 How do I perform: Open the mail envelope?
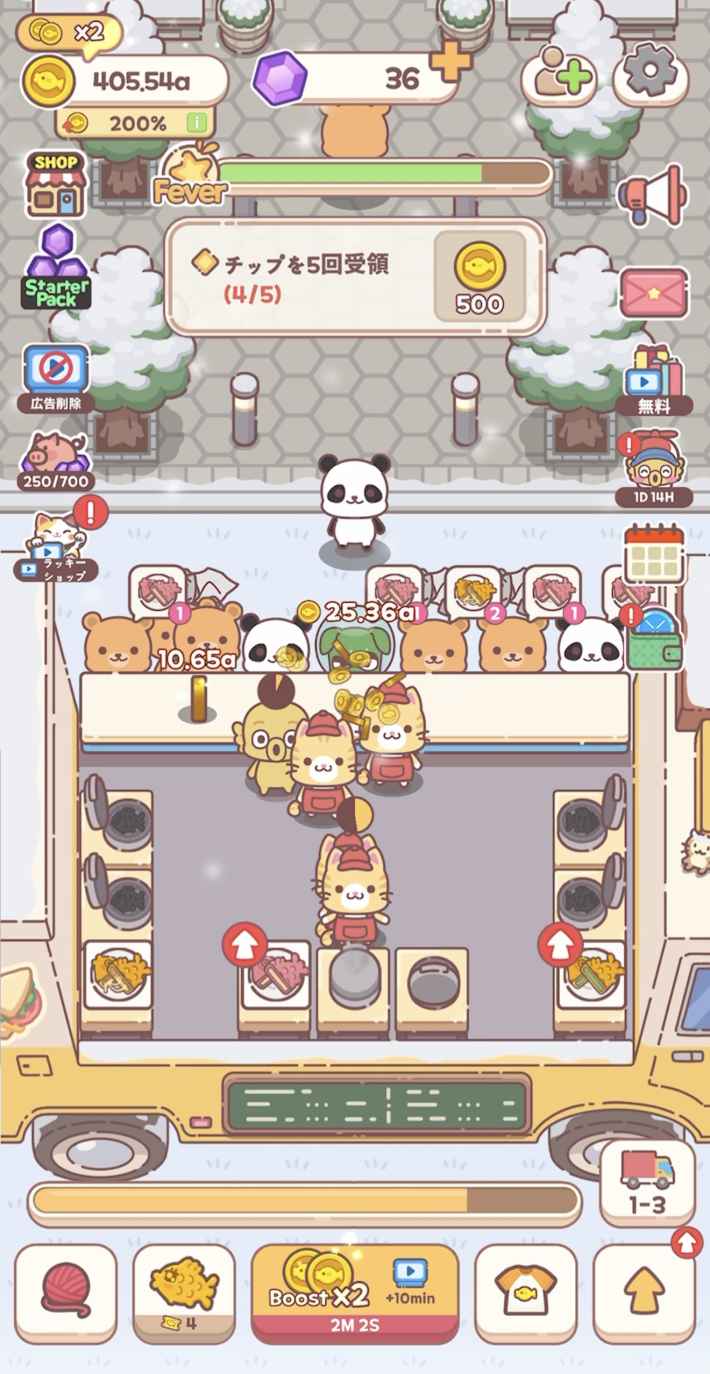point(653,294)
